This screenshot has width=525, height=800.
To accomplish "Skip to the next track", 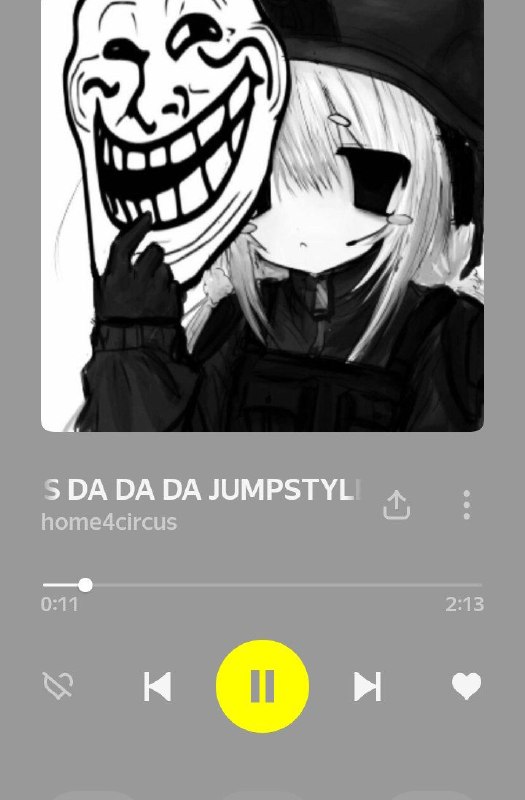I will tap(367, 686).
